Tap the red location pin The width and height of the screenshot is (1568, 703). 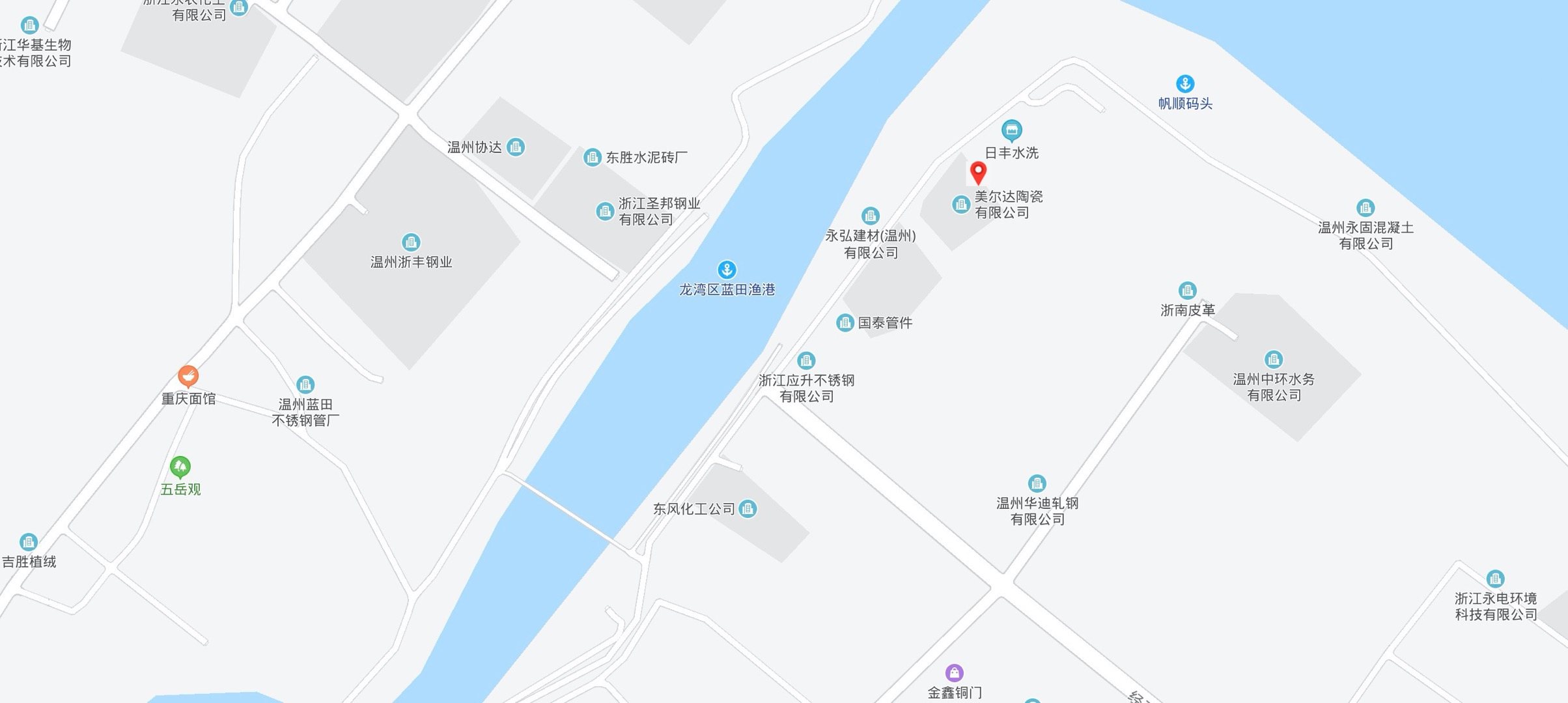coord(978,173)
